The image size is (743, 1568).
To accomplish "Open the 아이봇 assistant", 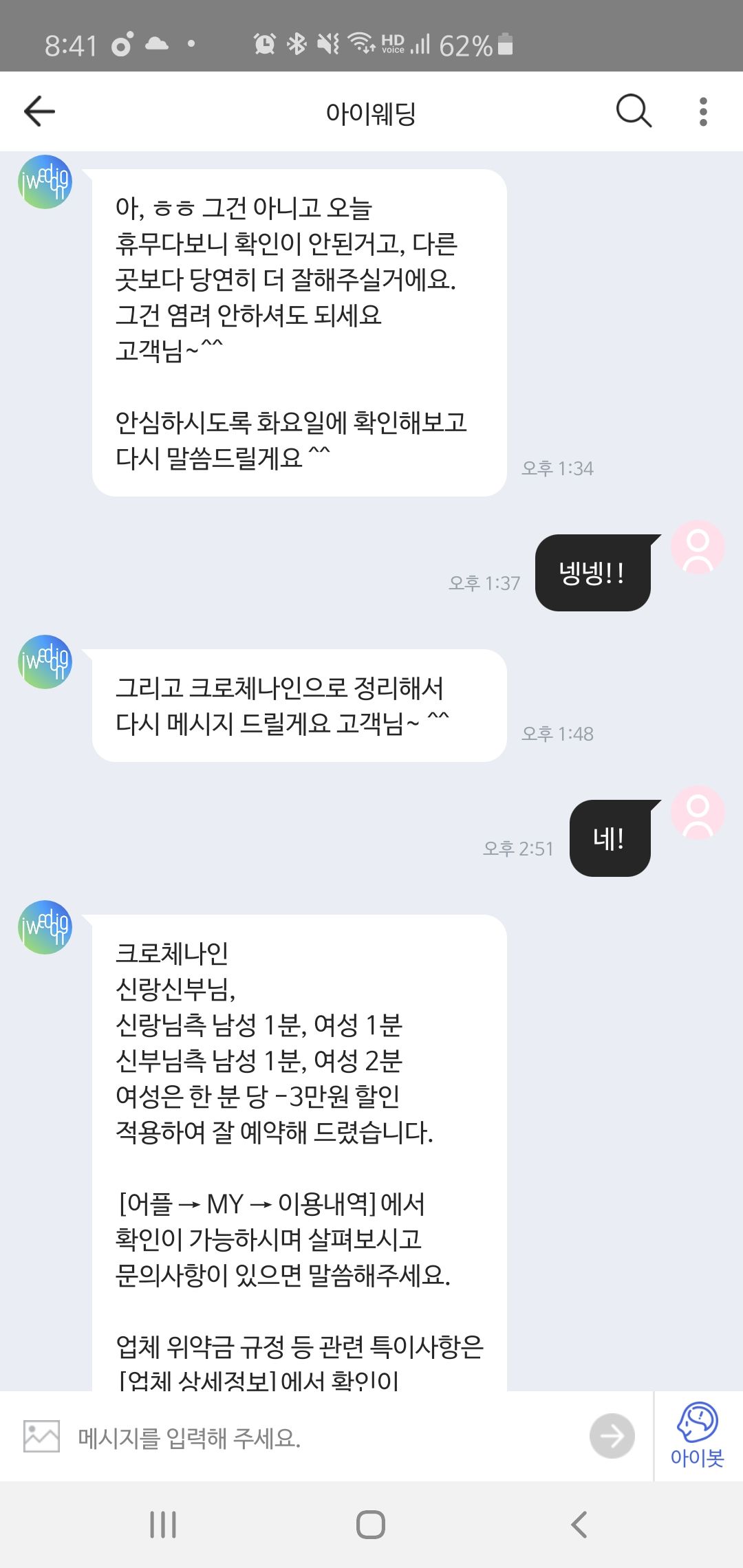I will [698, 1436].
